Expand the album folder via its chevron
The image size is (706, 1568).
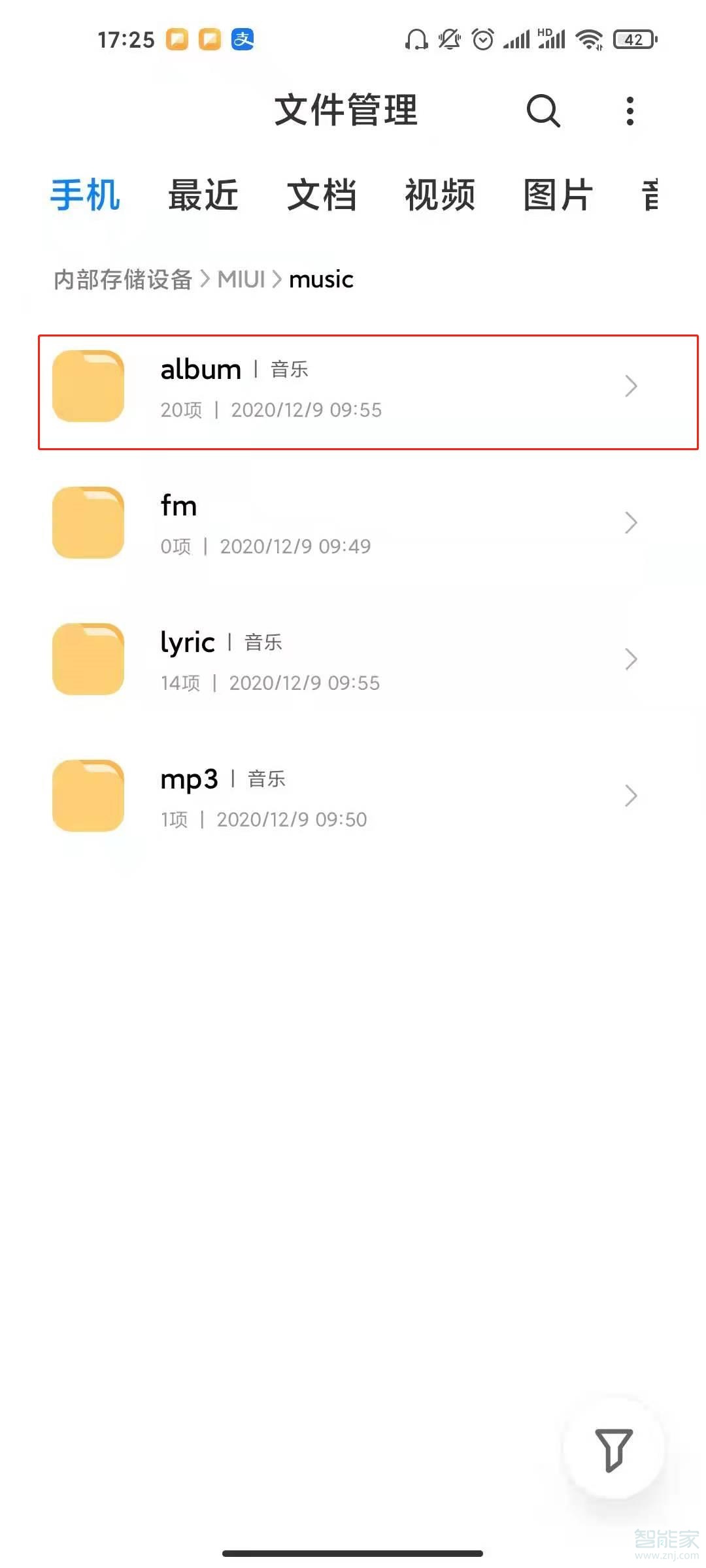631,386
